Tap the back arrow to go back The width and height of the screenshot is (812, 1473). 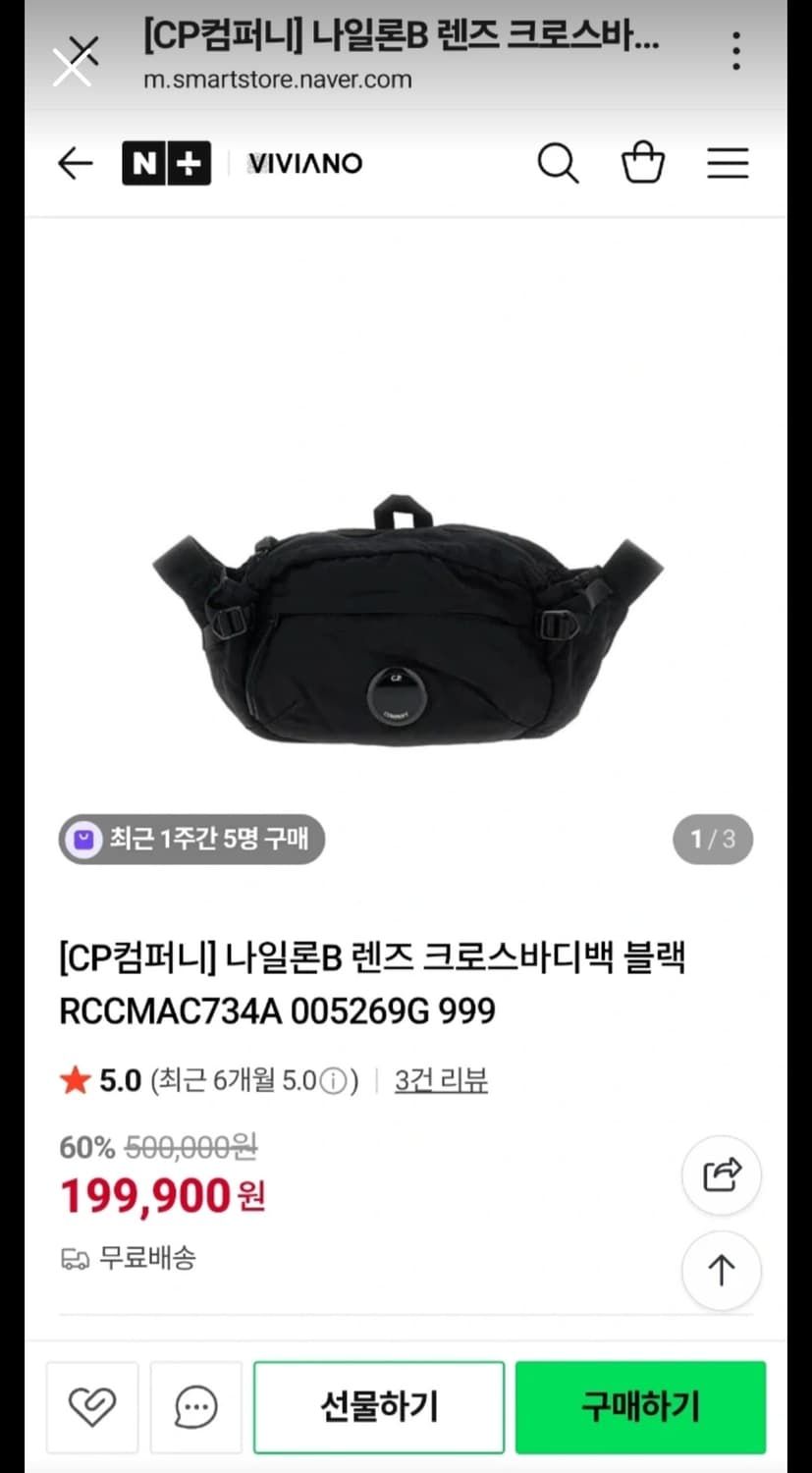[75, 163]
